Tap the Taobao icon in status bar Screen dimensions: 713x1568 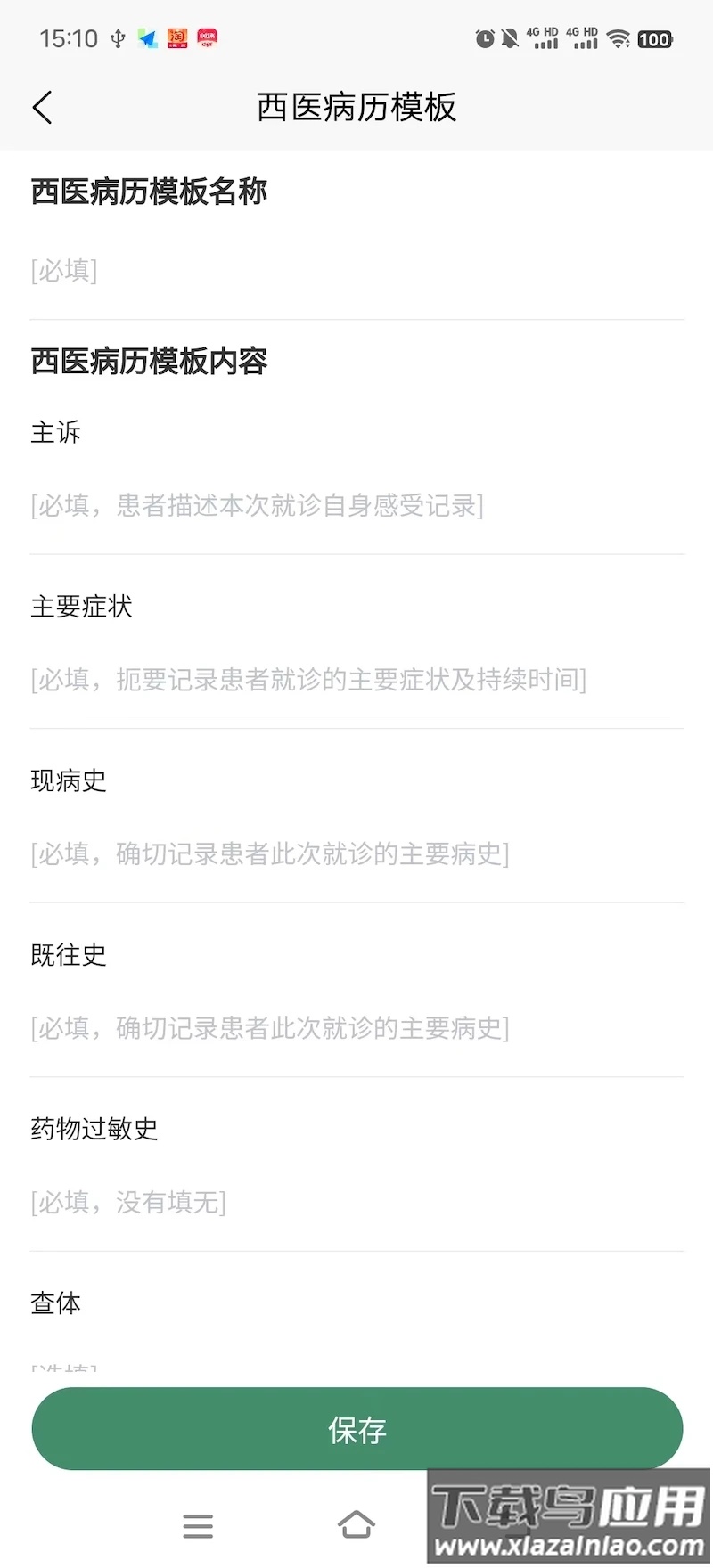point(178,38)
